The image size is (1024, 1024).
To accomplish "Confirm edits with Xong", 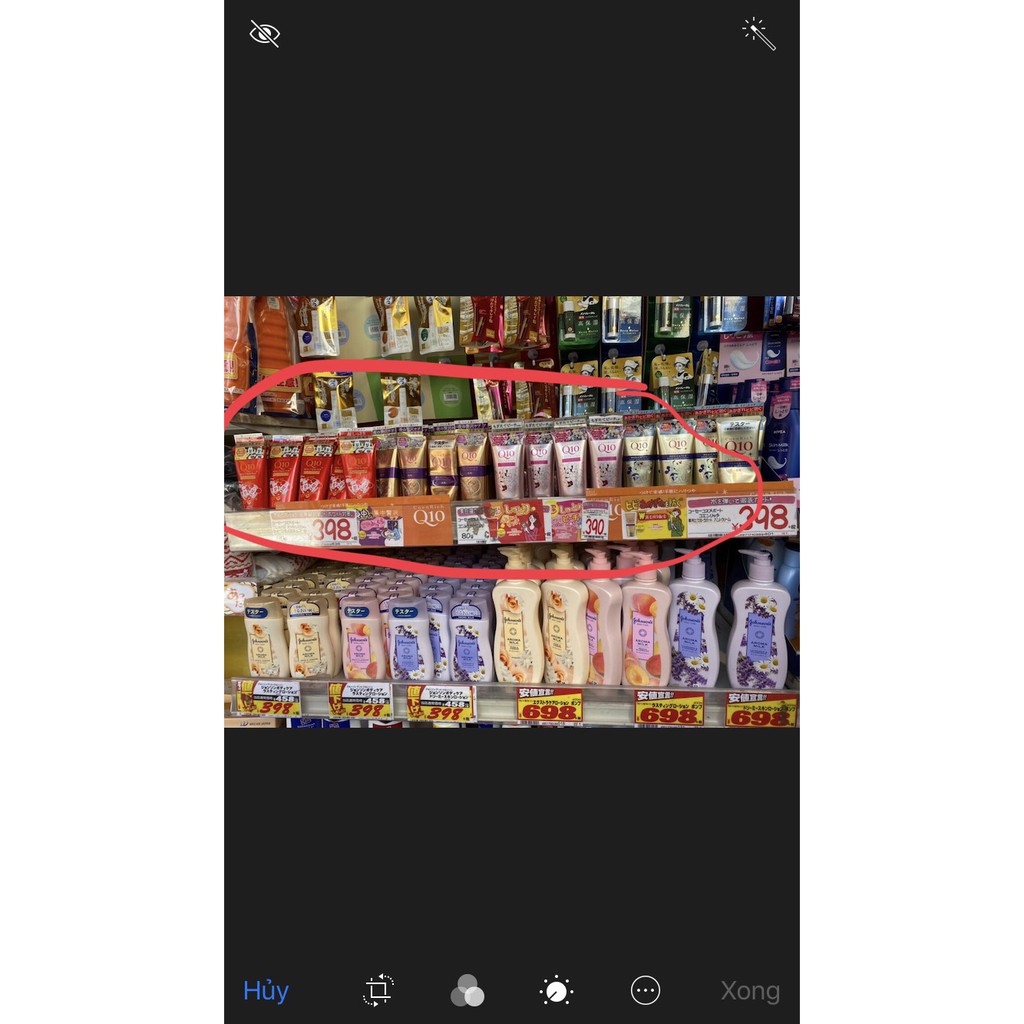I will click(750, 991).
